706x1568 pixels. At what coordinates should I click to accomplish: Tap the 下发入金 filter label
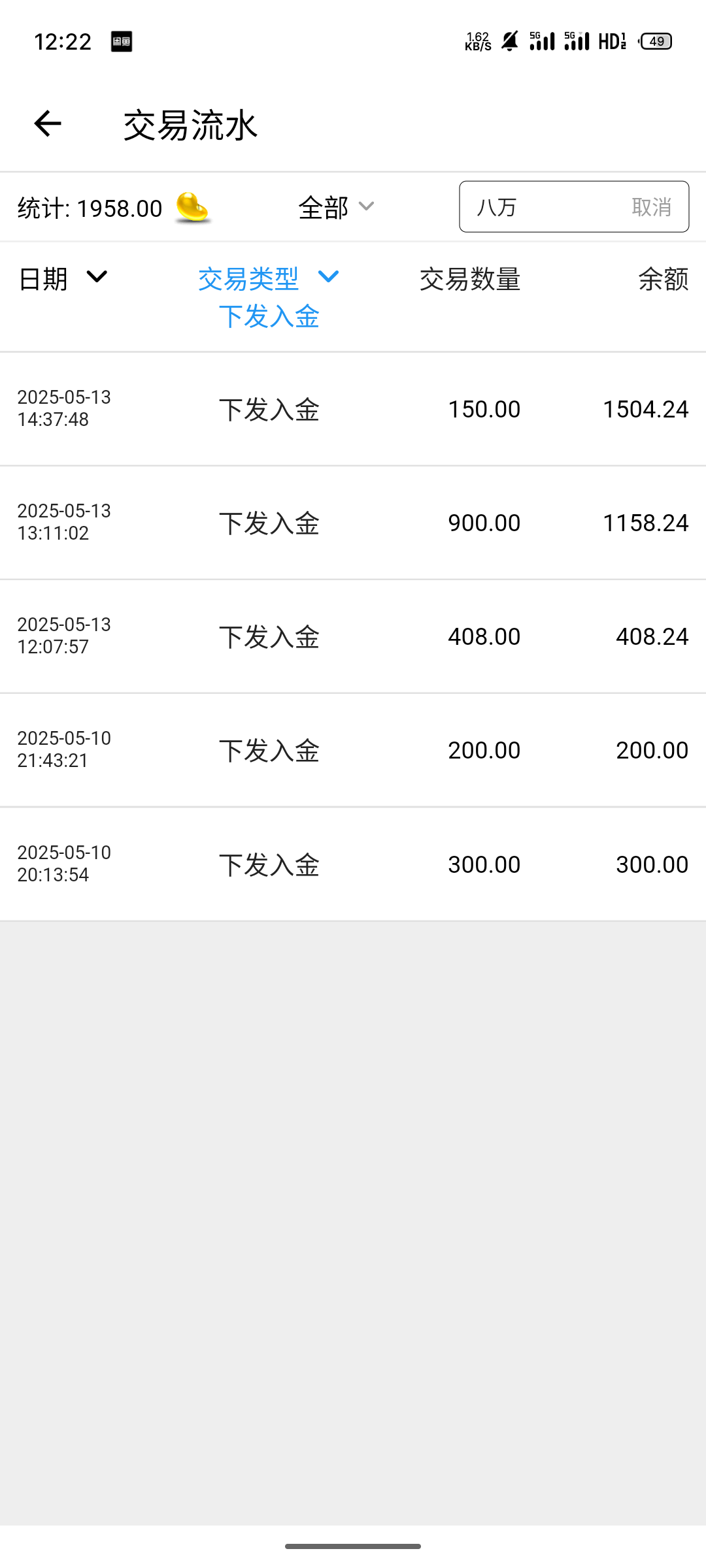coord(269,317)
